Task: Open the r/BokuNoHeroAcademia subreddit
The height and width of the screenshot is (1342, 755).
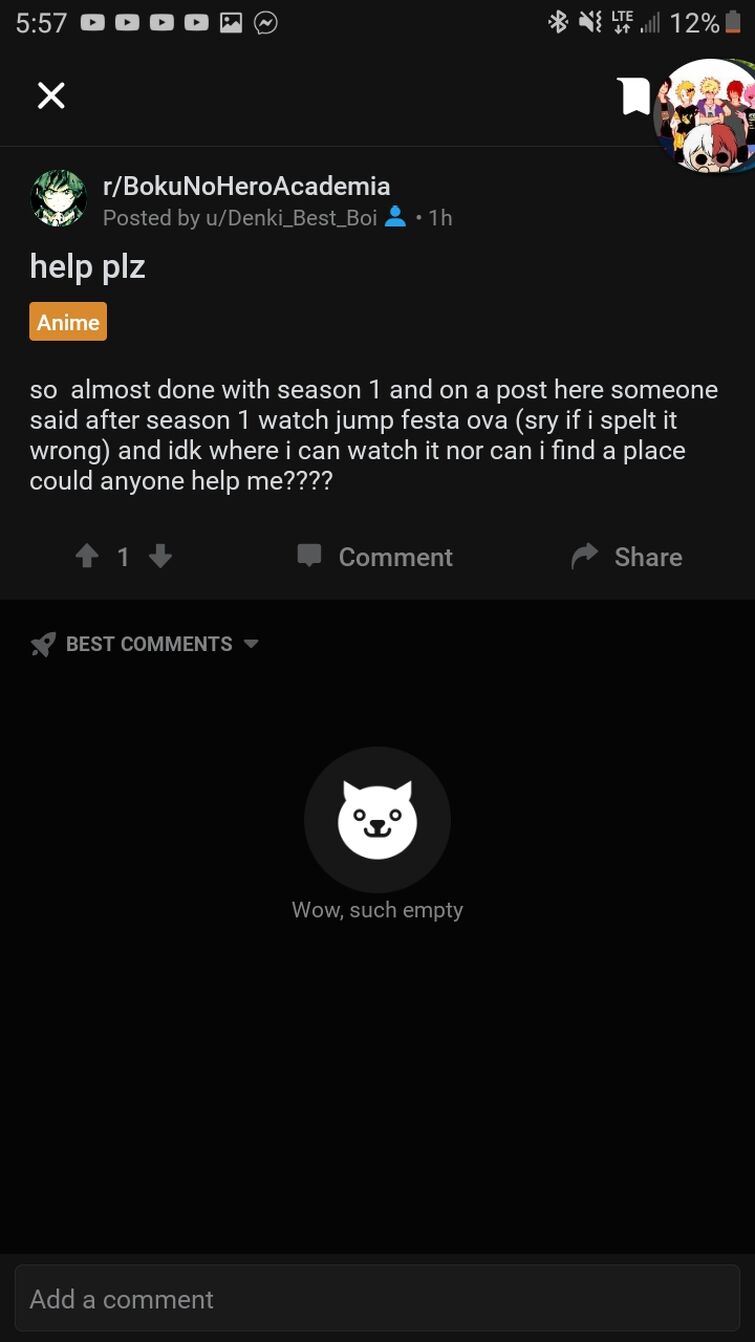Action: point(246,186)
